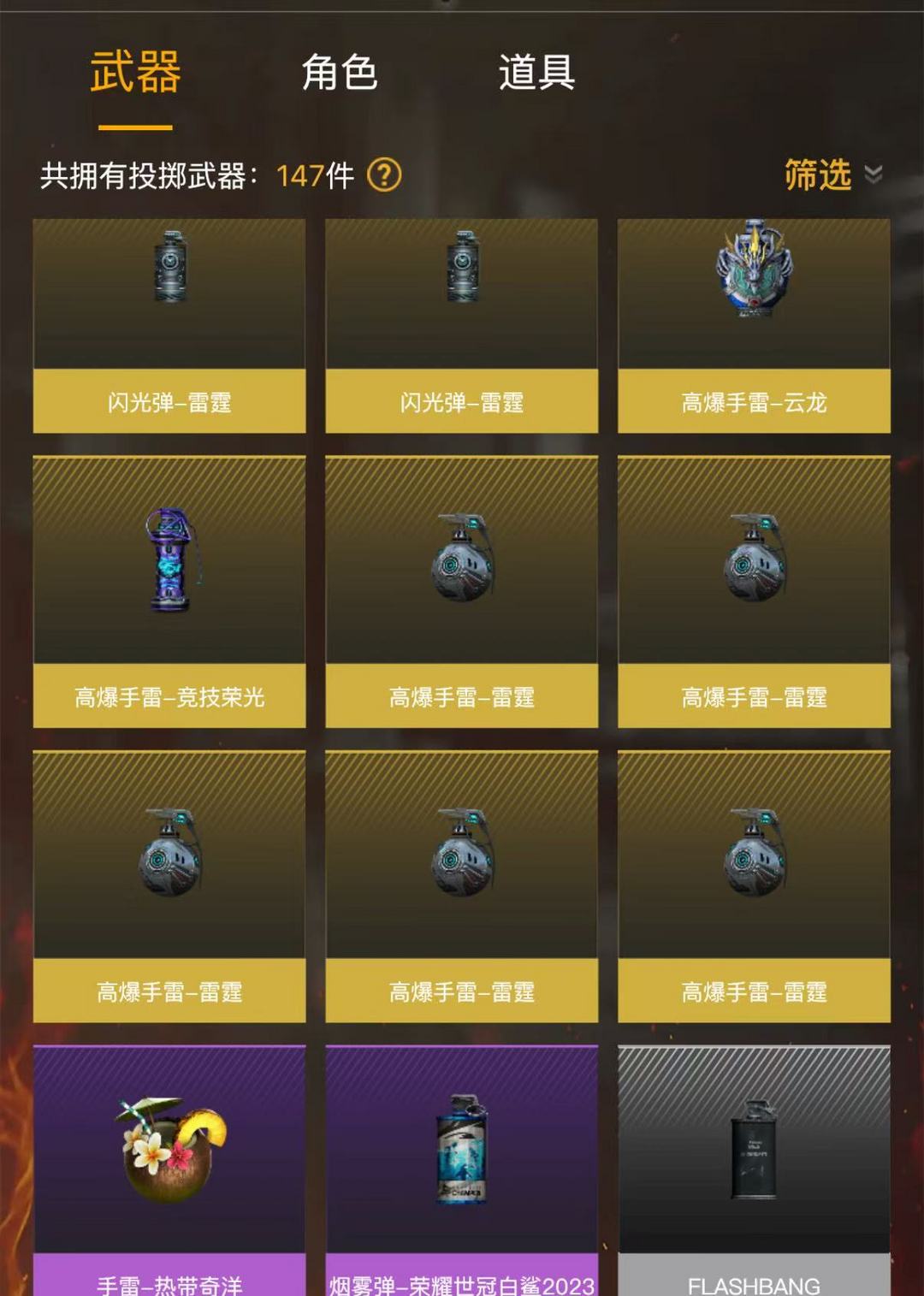The height and width of the screenshot is (1296, 924).
Task: Open the 烟雾弹-荣耀世冠白鲨2023 item
Action: pyautogui.click(x=462, y=1170)
